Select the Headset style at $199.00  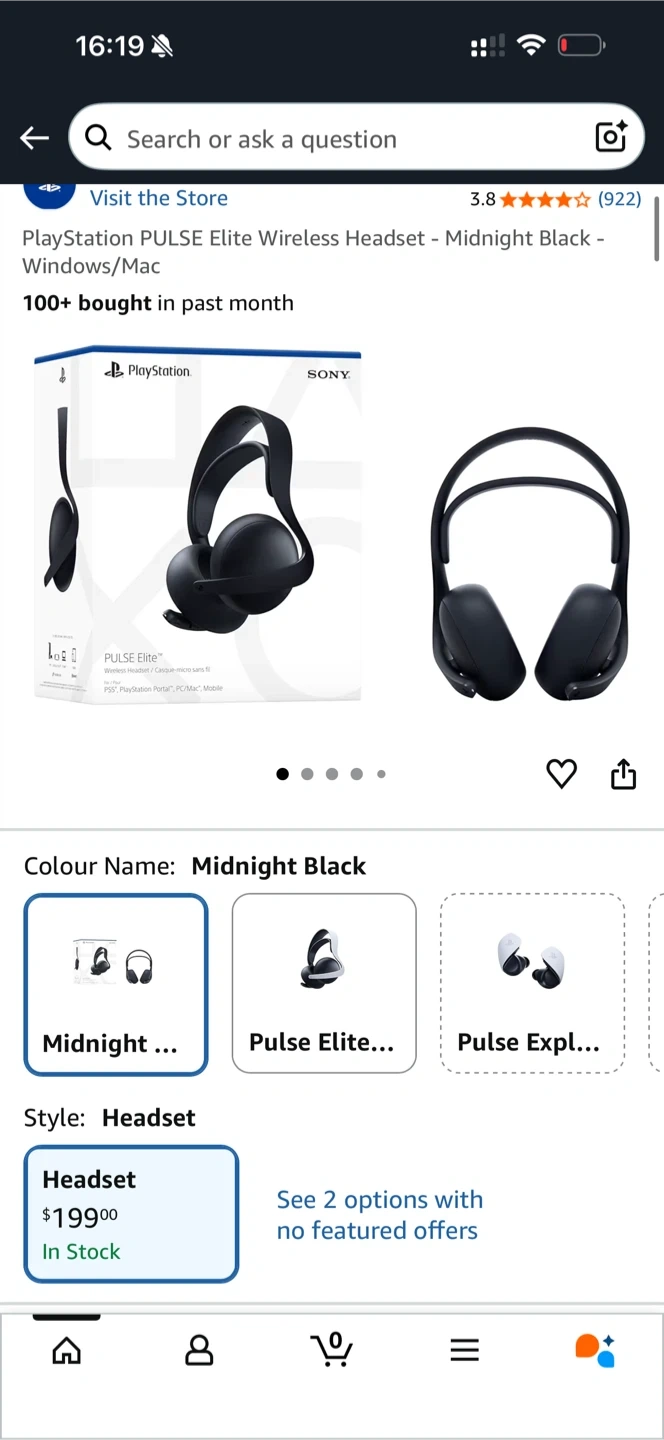pos(131,1214)
